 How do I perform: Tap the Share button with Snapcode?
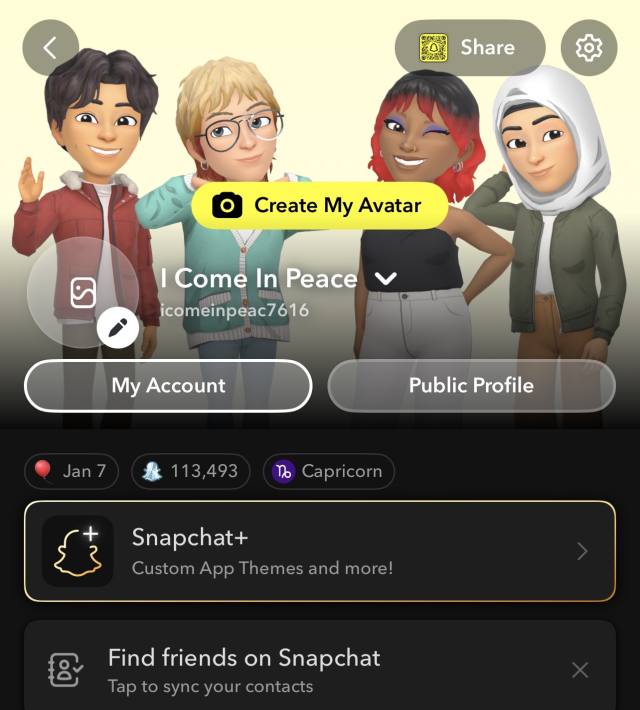coord(470,47)
